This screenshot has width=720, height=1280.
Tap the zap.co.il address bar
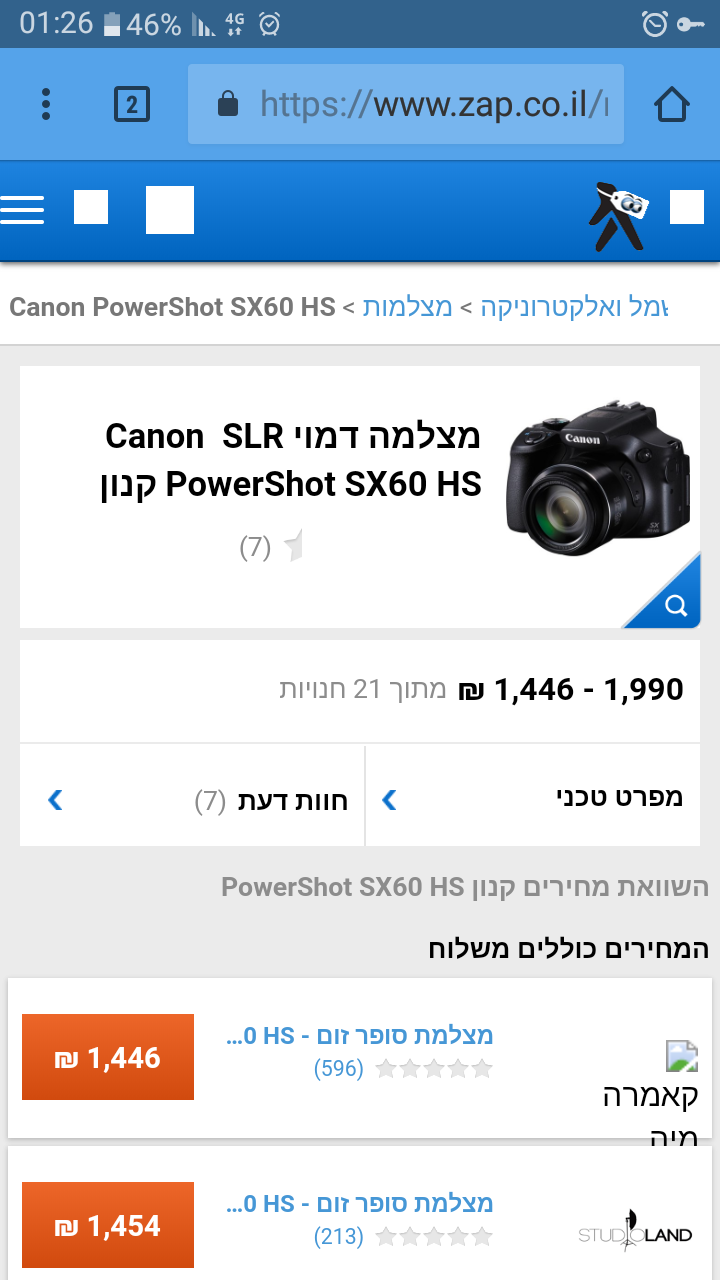[x=405, y=104]
